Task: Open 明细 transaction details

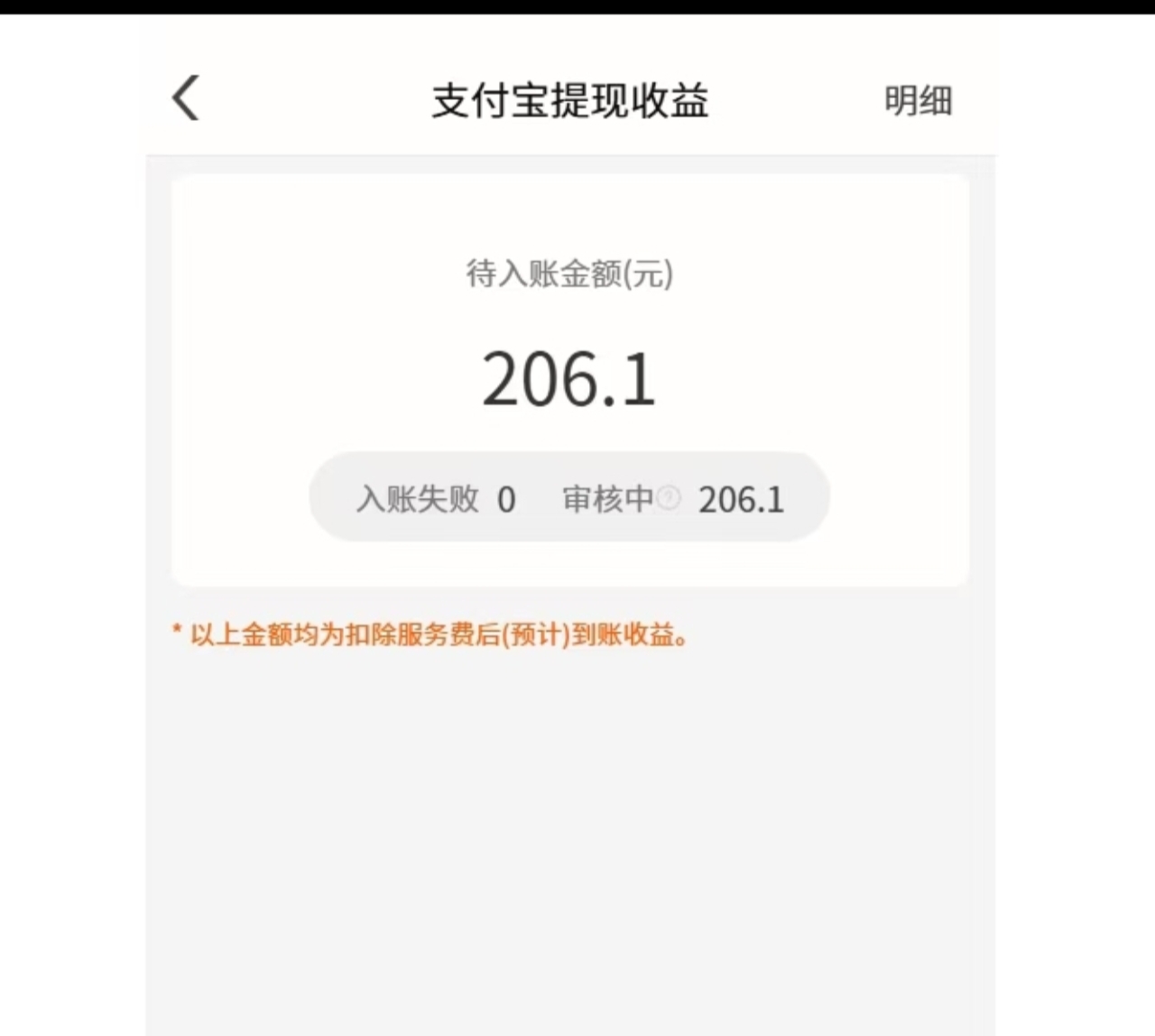Action: [x=918, y=100]
